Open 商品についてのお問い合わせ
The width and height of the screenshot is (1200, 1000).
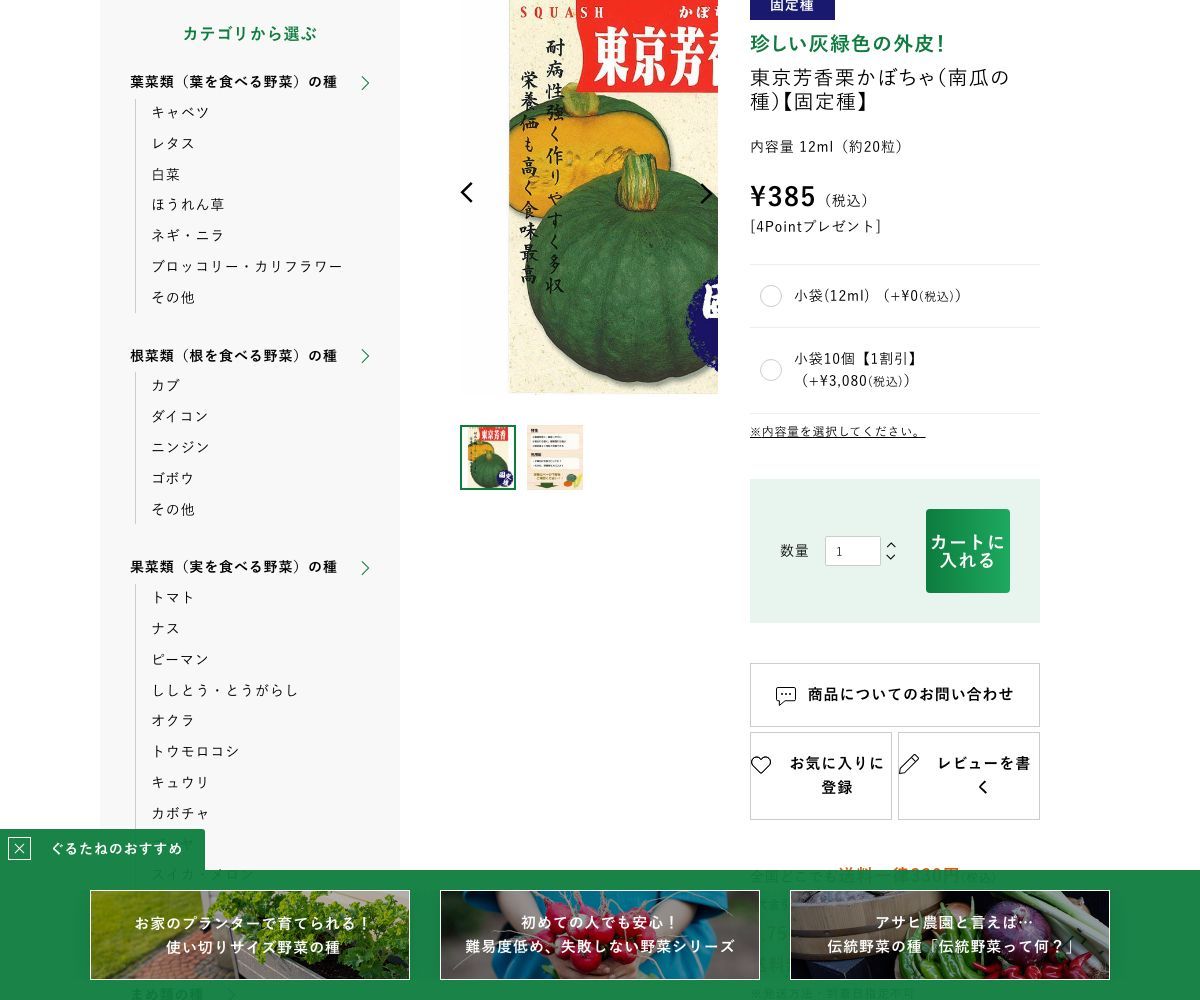coord(895,694)
